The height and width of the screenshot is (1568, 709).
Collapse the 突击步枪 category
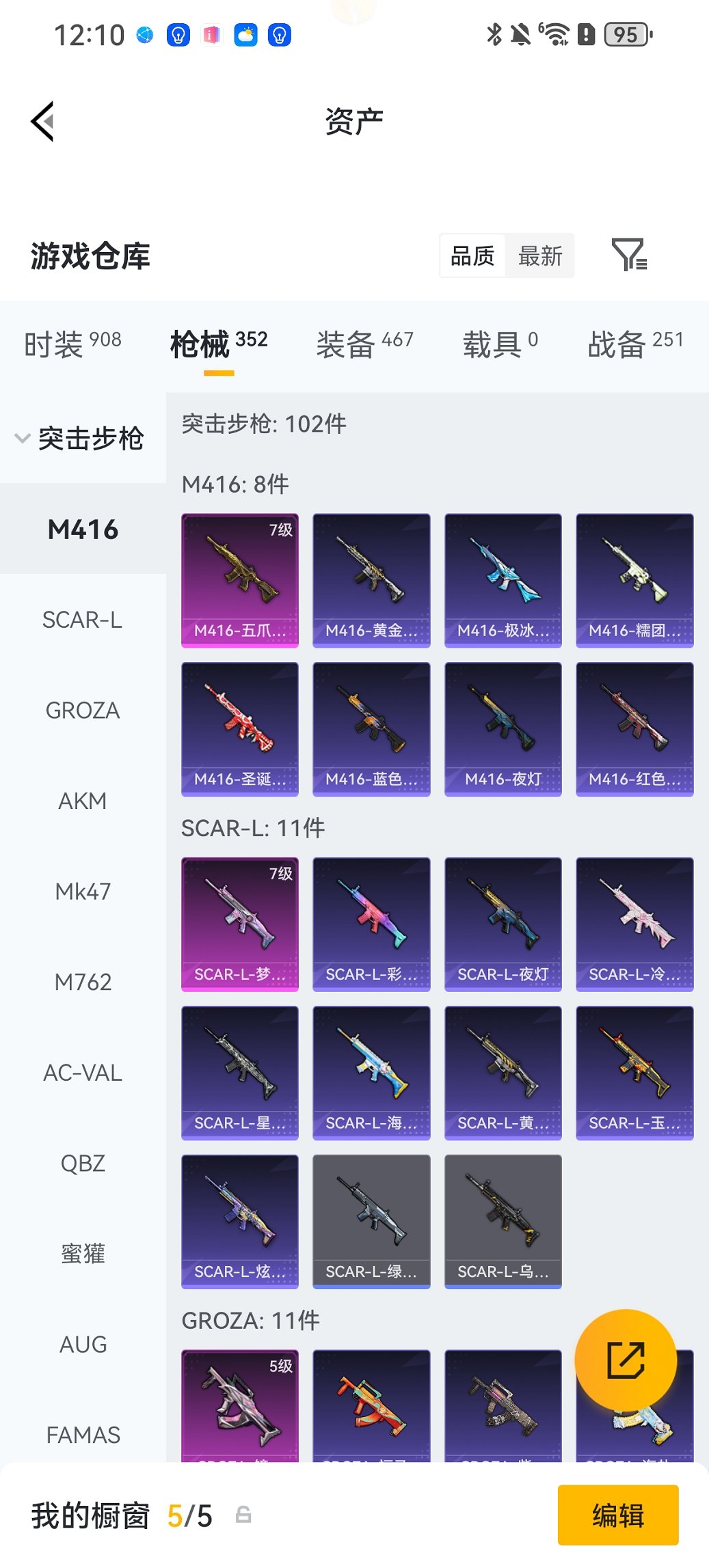[79, 438]
